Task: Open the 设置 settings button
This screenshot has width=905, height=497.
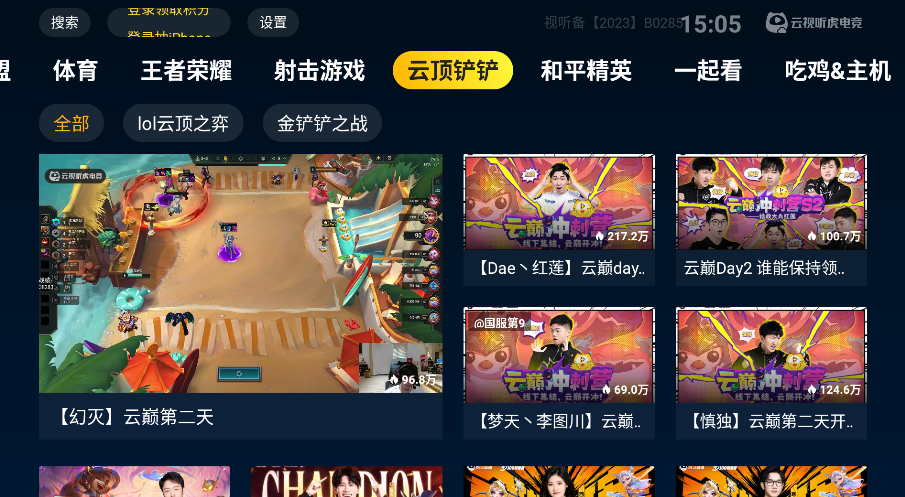Action: click(272, 22)
